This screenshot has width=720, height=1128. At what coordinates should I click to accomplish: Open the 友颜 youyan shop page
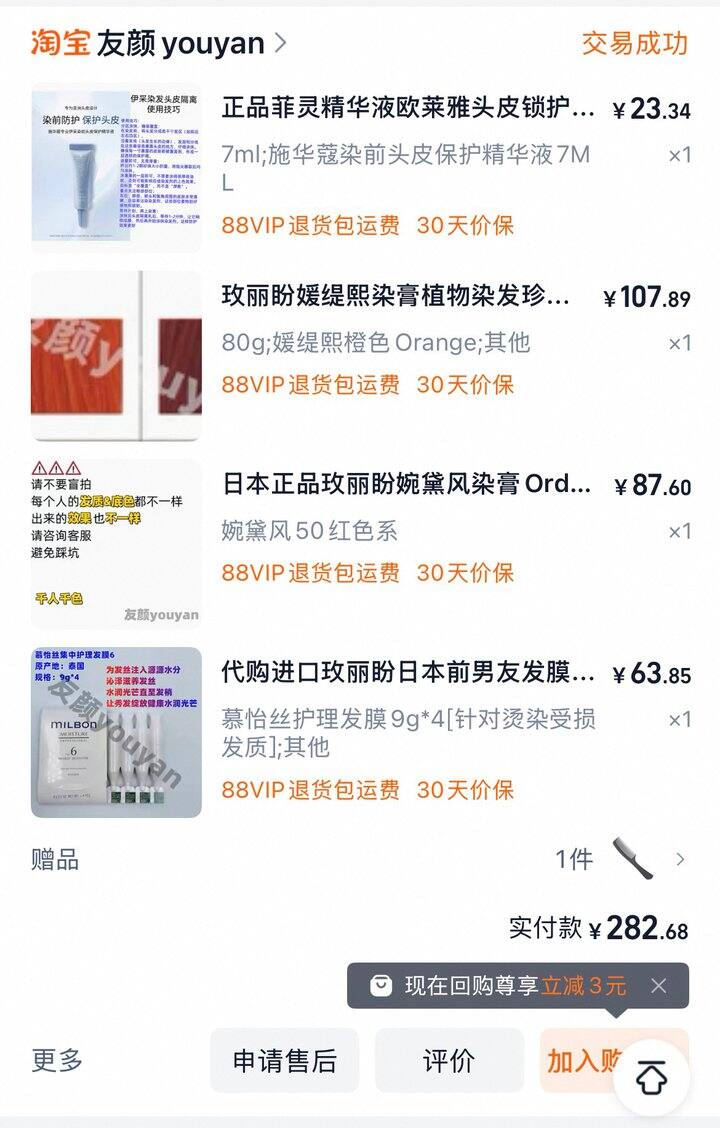[x=190, y=43]
